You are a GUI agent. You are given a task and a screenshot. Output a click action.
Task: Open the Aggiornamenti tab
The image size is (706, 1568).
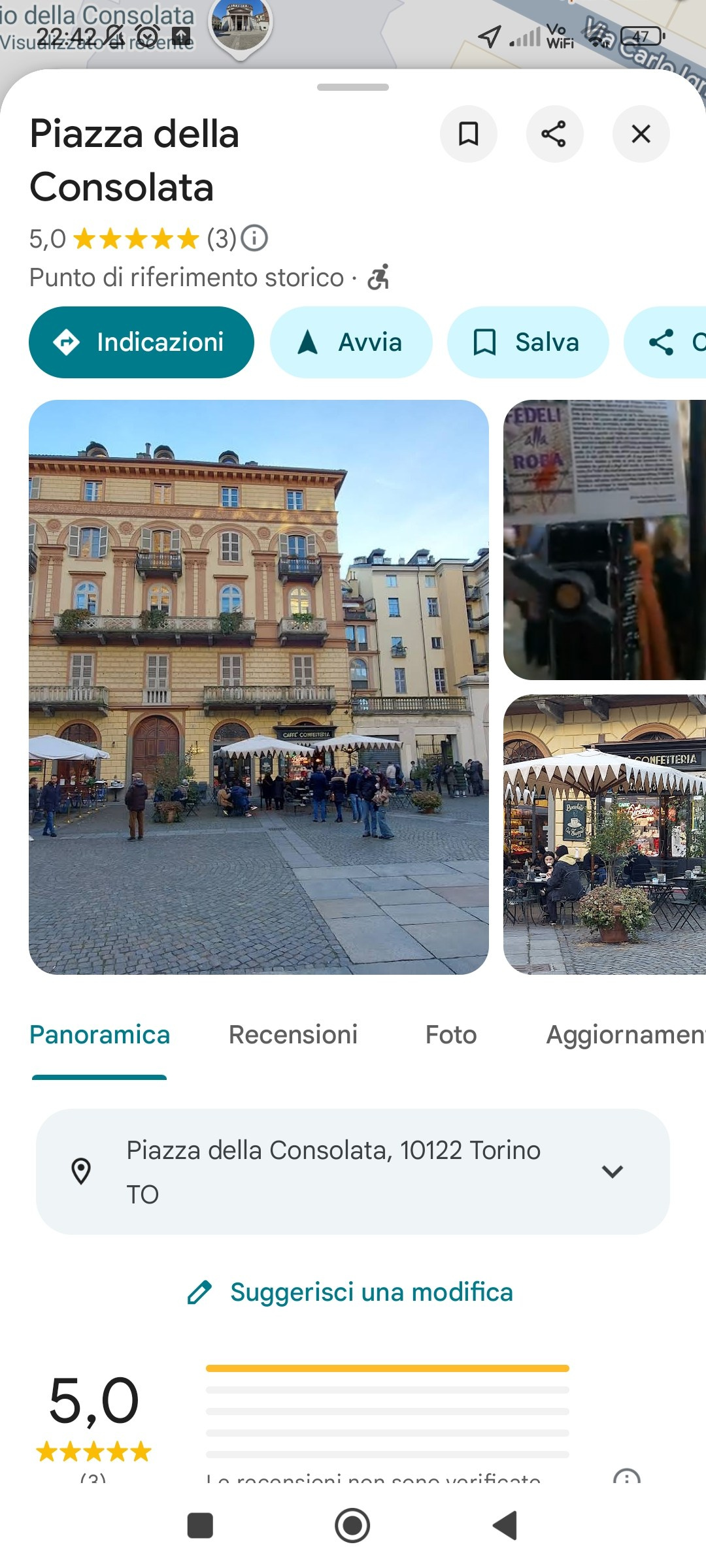coord(625,1035)
